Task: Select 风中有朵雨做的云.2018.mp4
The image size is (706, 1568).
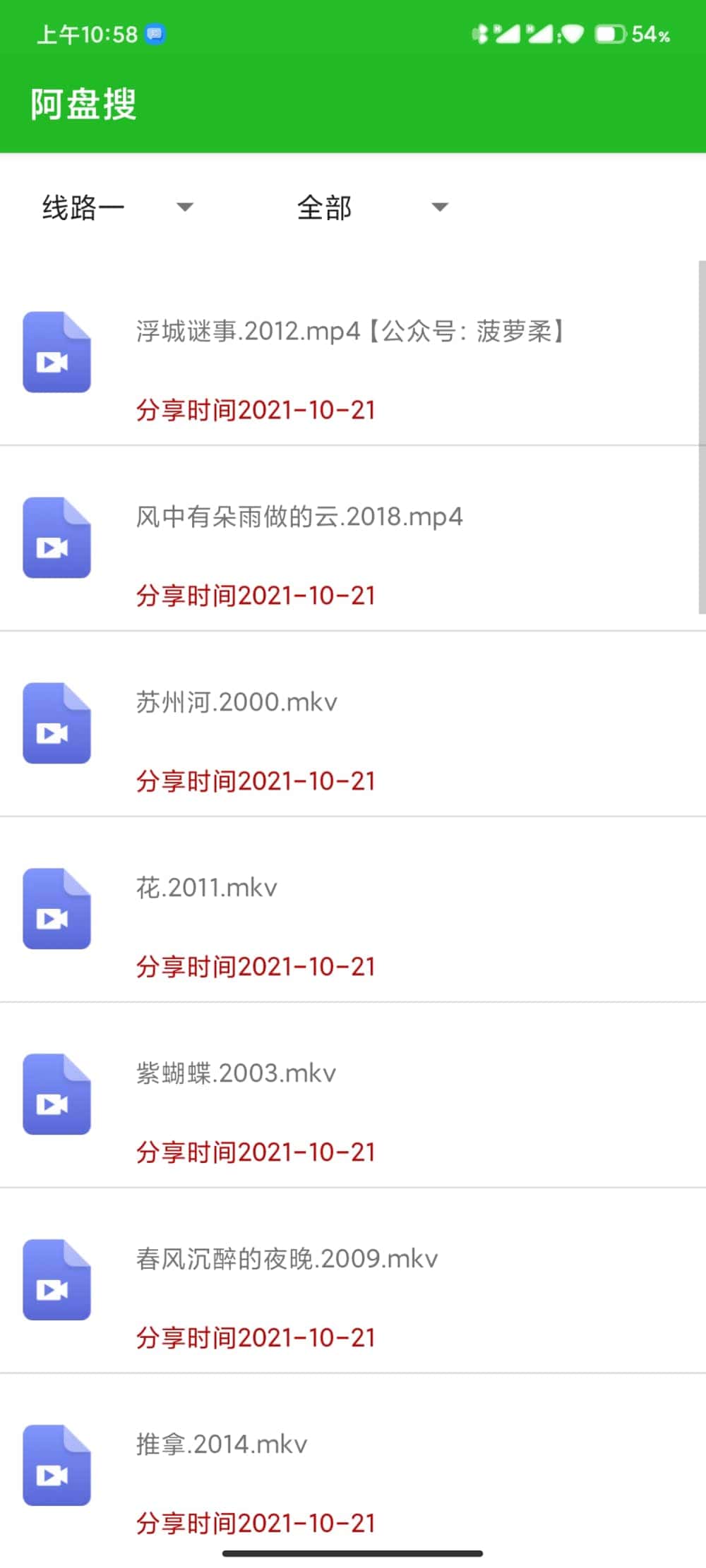Action: coord(299,517)
